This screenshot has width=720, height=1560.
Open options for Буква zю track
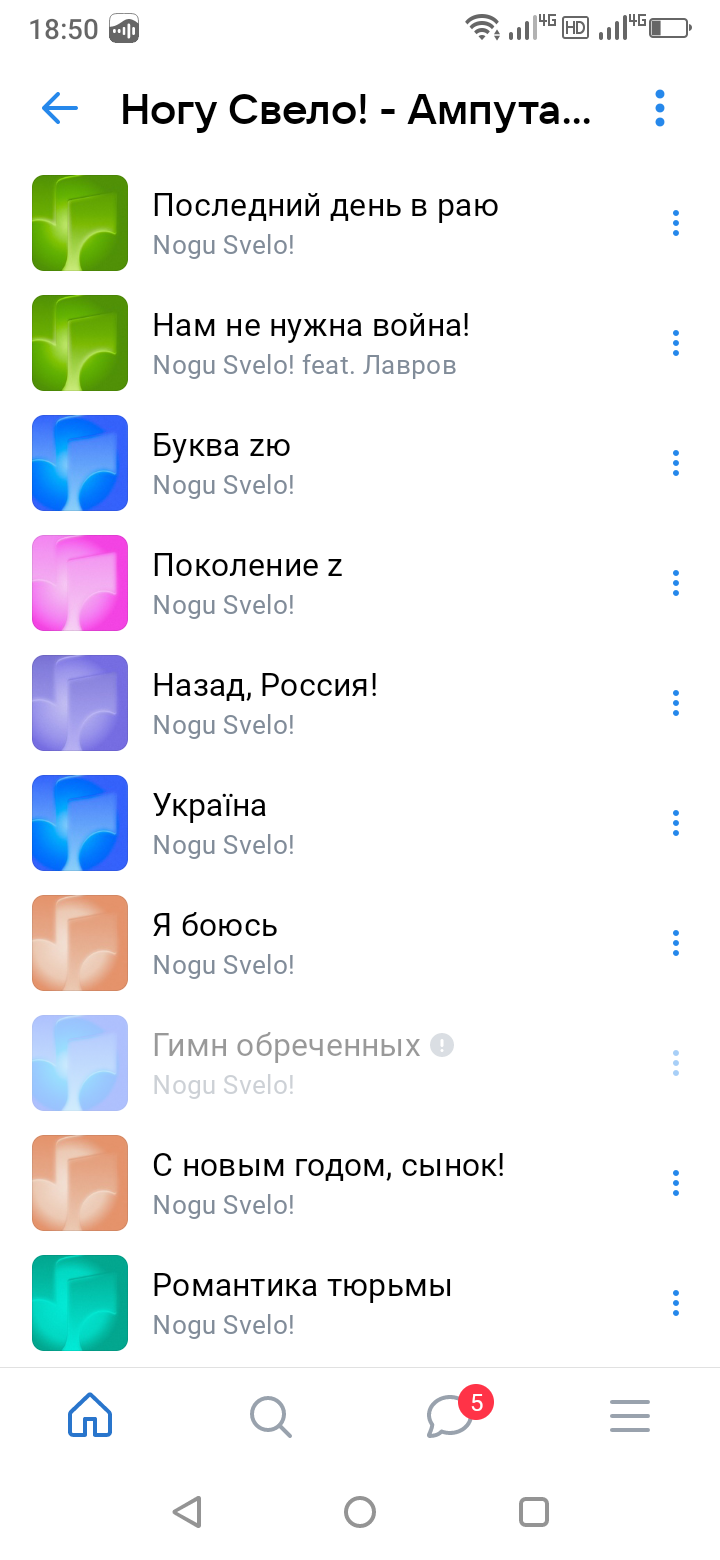point(676,463)
